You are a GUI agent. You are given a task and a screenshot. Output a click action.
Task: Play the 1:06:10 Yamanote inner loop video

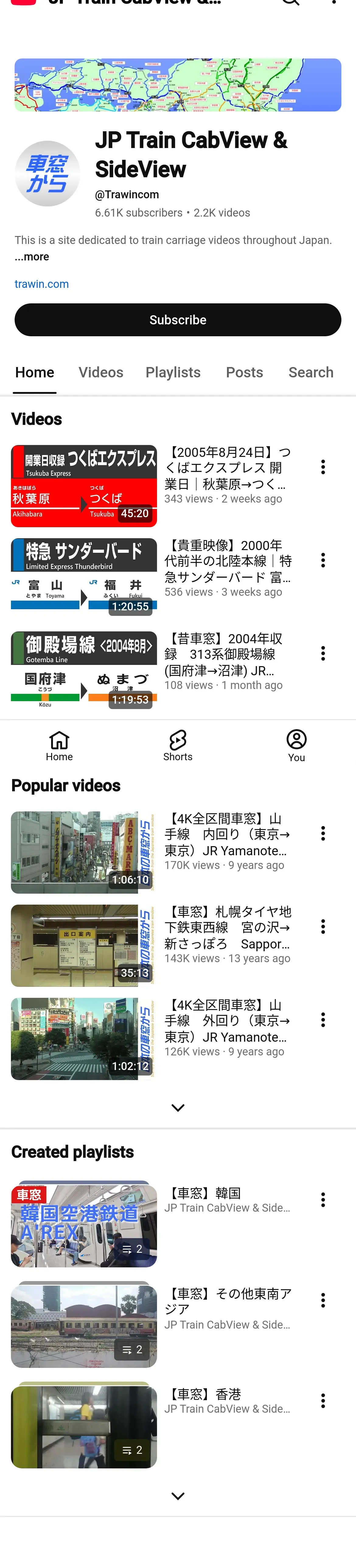pos(84,852)
